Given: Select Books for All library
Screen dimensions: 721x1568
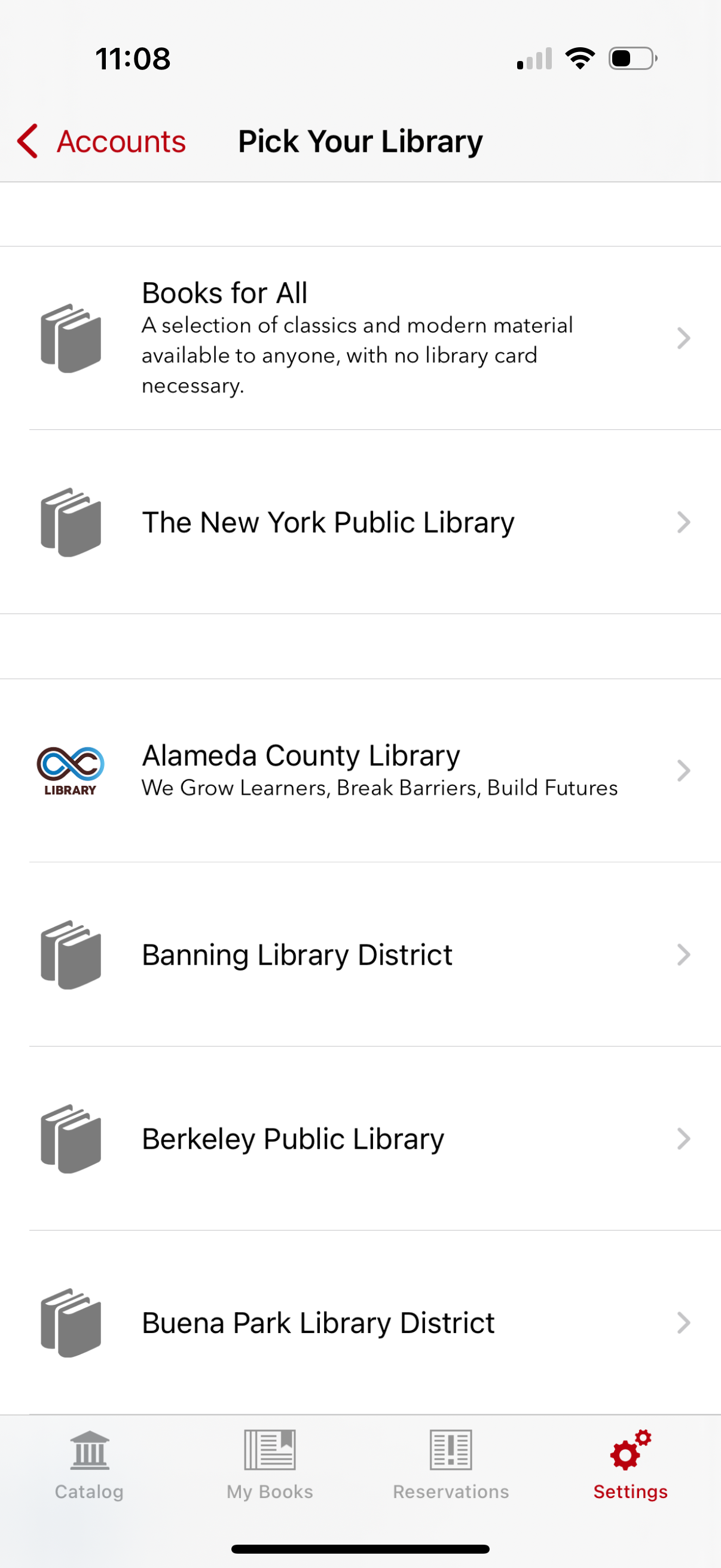Looking at the screenshot, I should [x=359, y=338].
